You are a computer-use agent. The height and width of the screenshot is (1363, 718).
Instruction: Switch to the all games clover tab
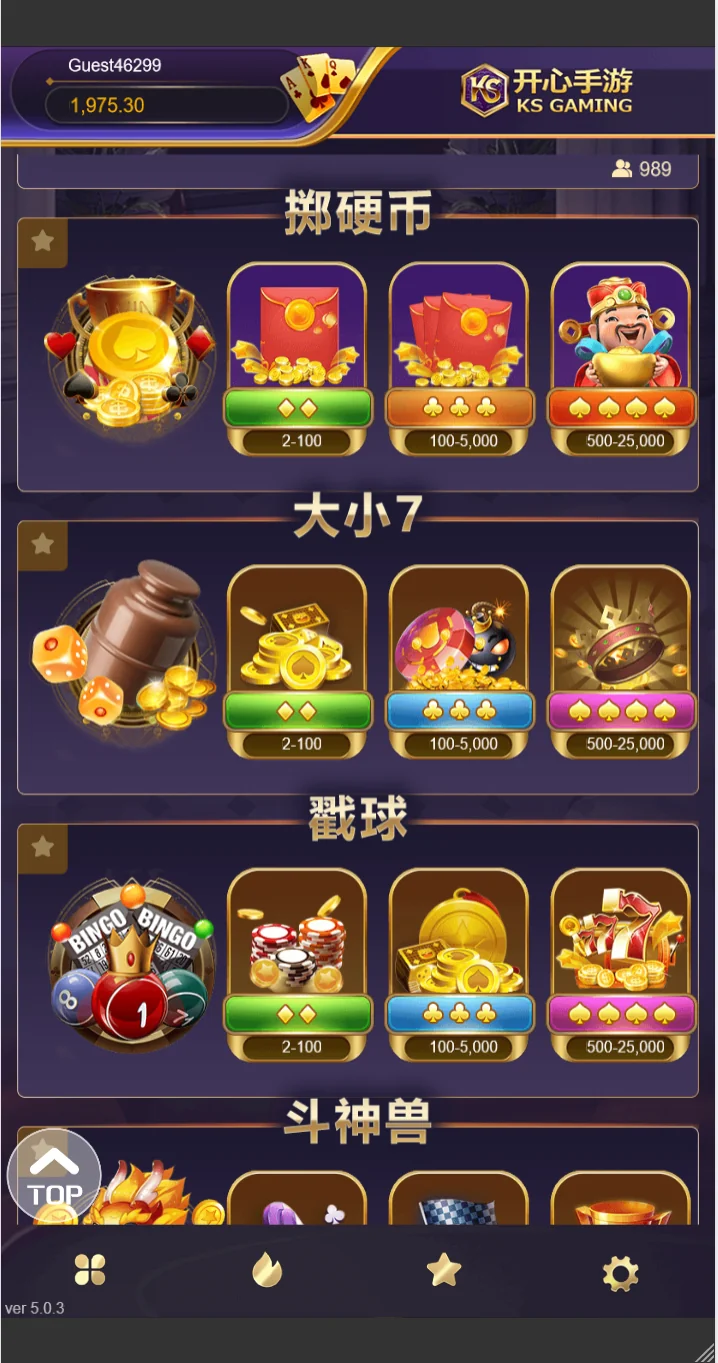pos(90,1271)
